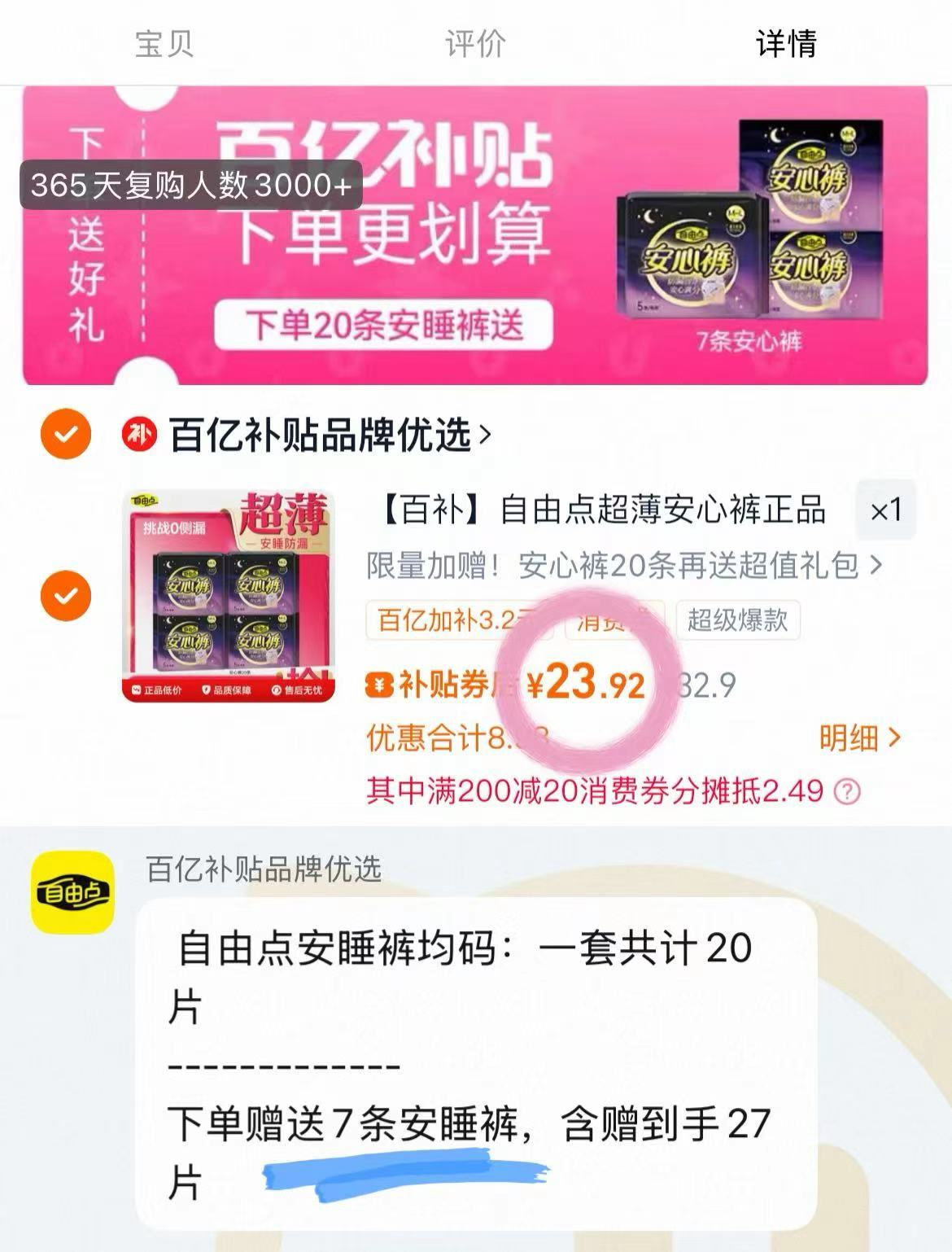Switch to the 宝贝 tab
Image resolution: width=952 pixels, height=1252 pixels.
(x=161, y=46)
